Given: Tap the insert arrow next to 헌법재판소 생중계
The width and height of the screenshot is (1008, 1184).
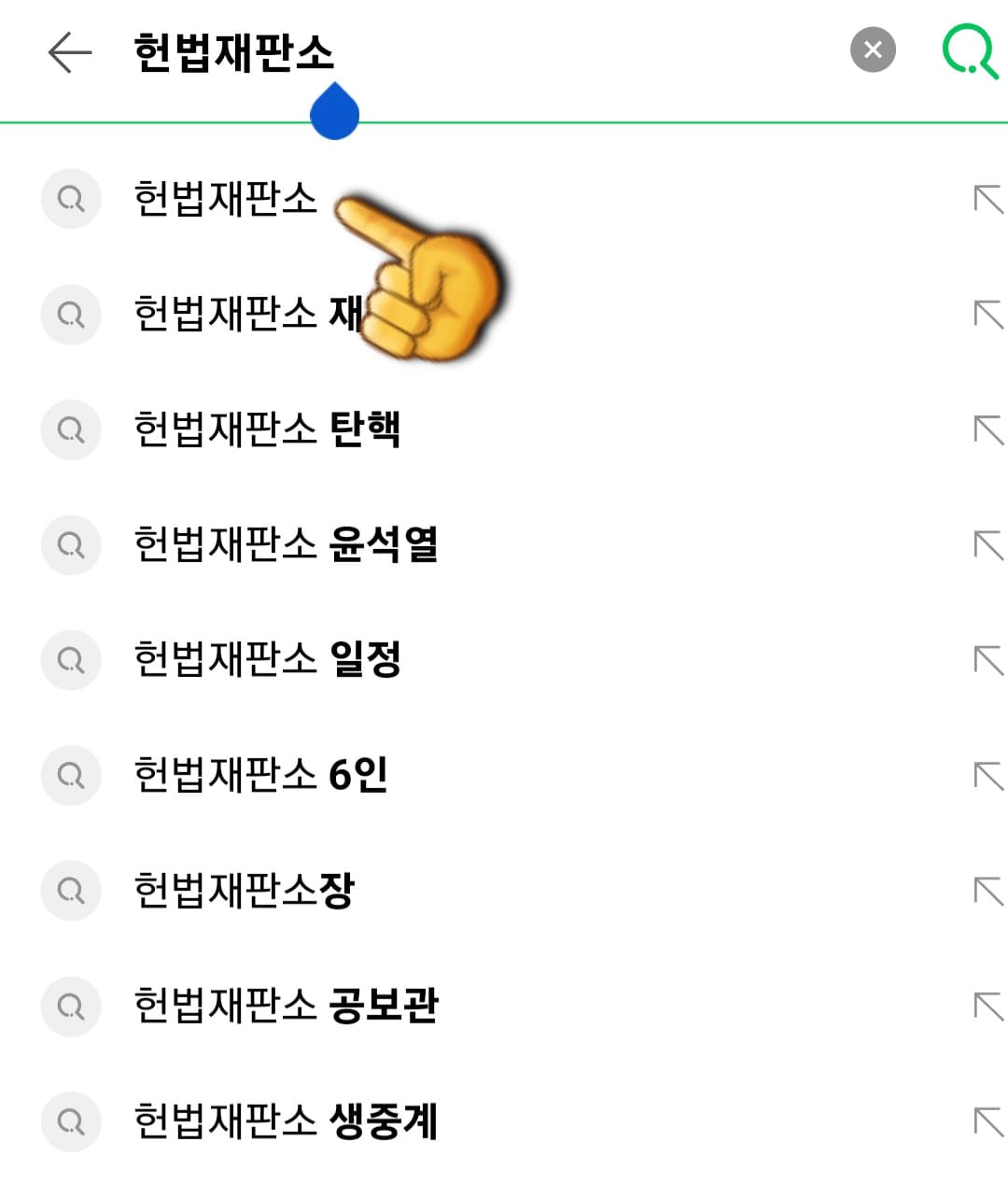Looking at the screenshot, I should pos(987,1122).
